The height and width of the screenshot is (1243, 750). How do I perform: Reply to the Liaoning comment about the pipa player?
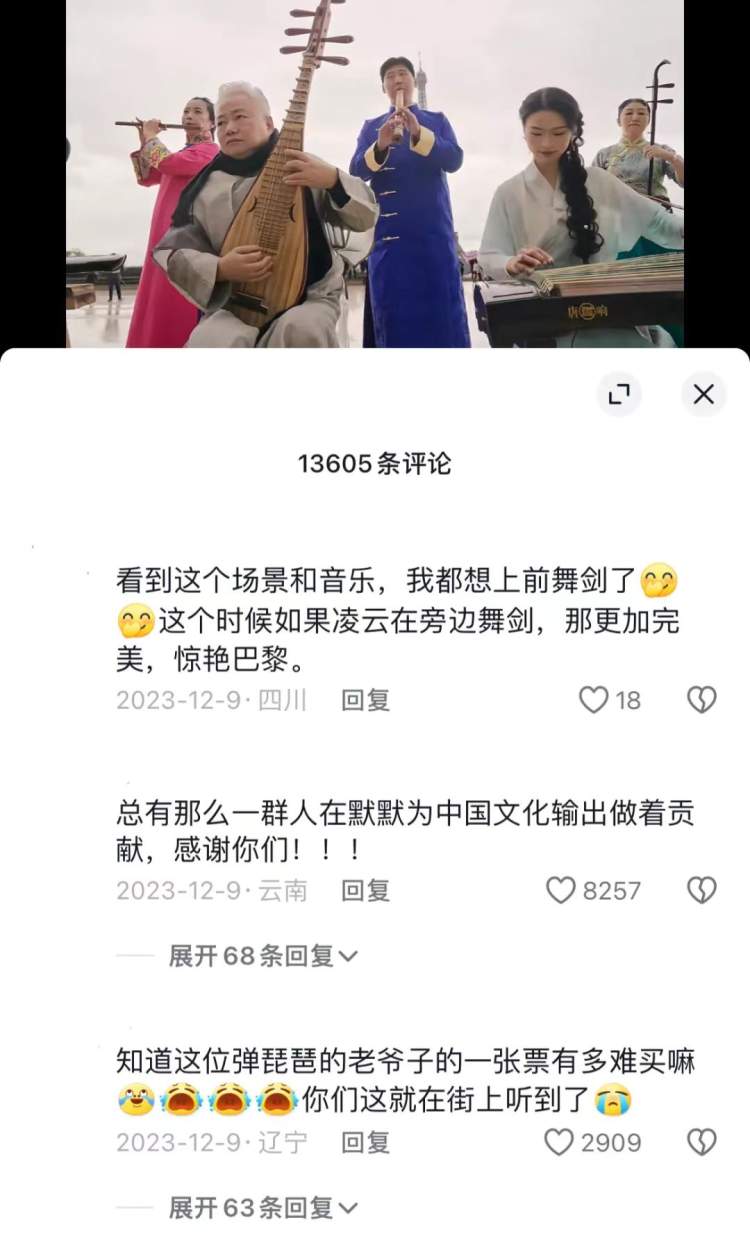(365, 1142)
